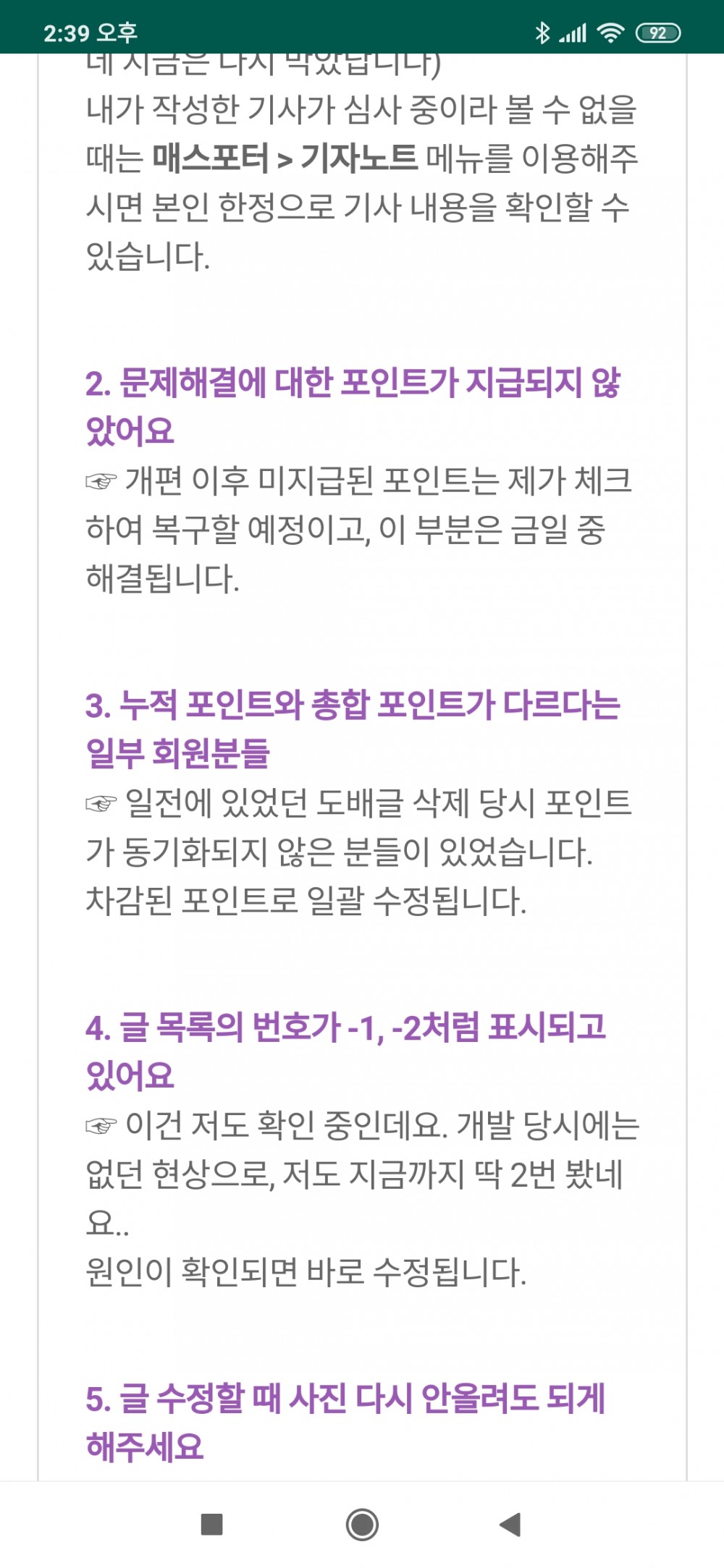Open the recent apps view
Image resolution: width=724 pixels, height=1568 pixels.
tap(211, 1524)
